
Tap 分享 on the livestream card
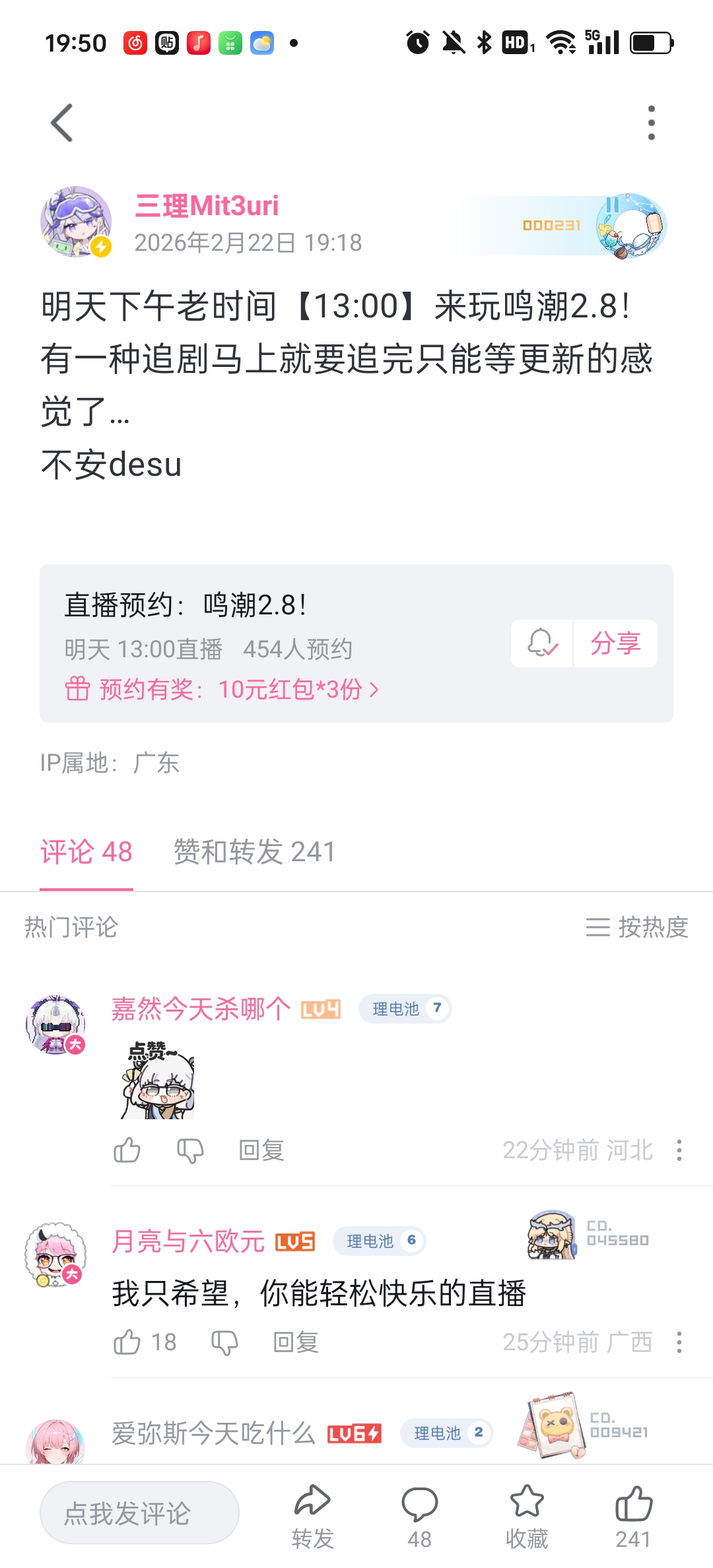click(x=615, y=643)
